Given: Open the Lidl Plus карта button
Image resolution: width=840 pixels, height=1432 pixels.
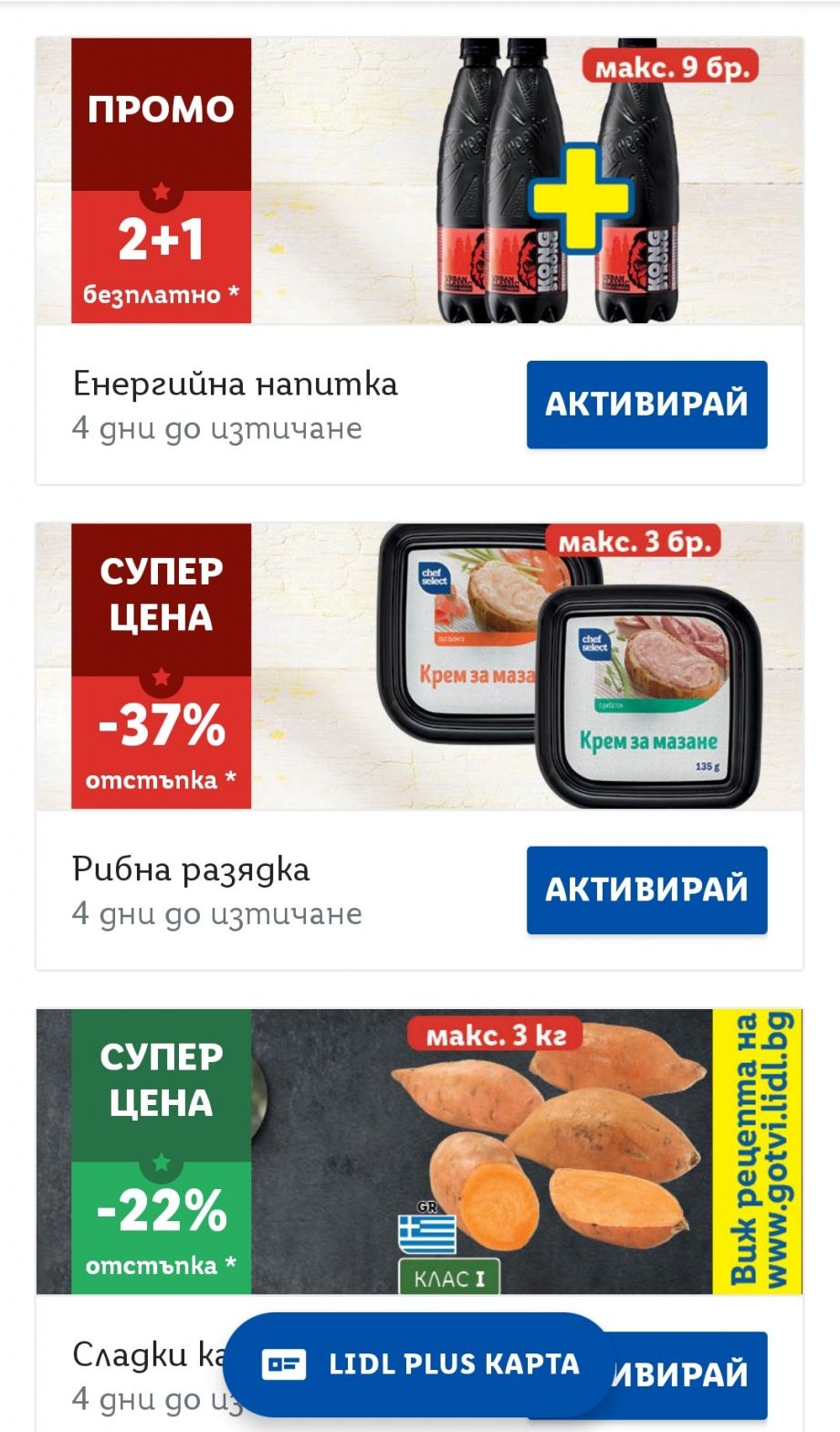Looking at the screenshot, I should pyautogui.click(x=420, y=1364).
